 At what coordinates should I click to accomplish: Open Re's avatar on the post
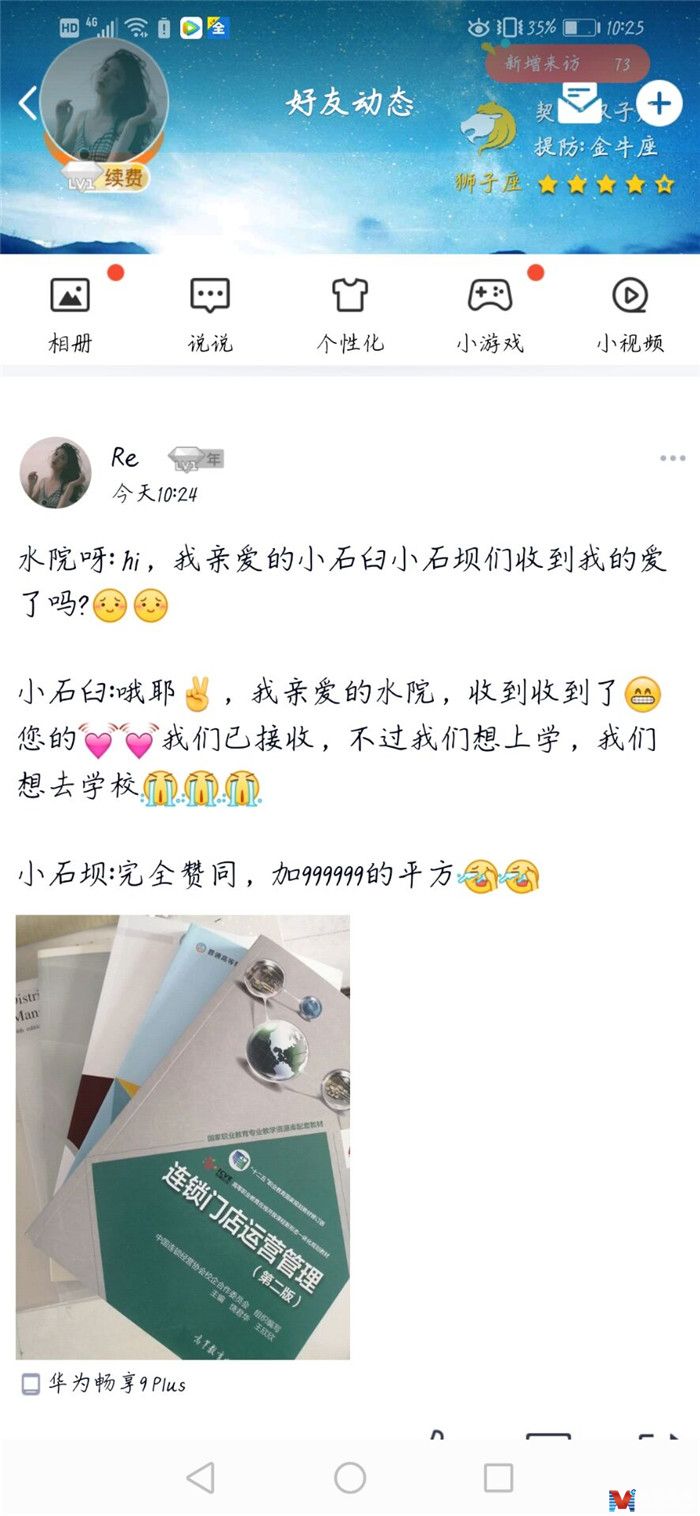(55, 472)
